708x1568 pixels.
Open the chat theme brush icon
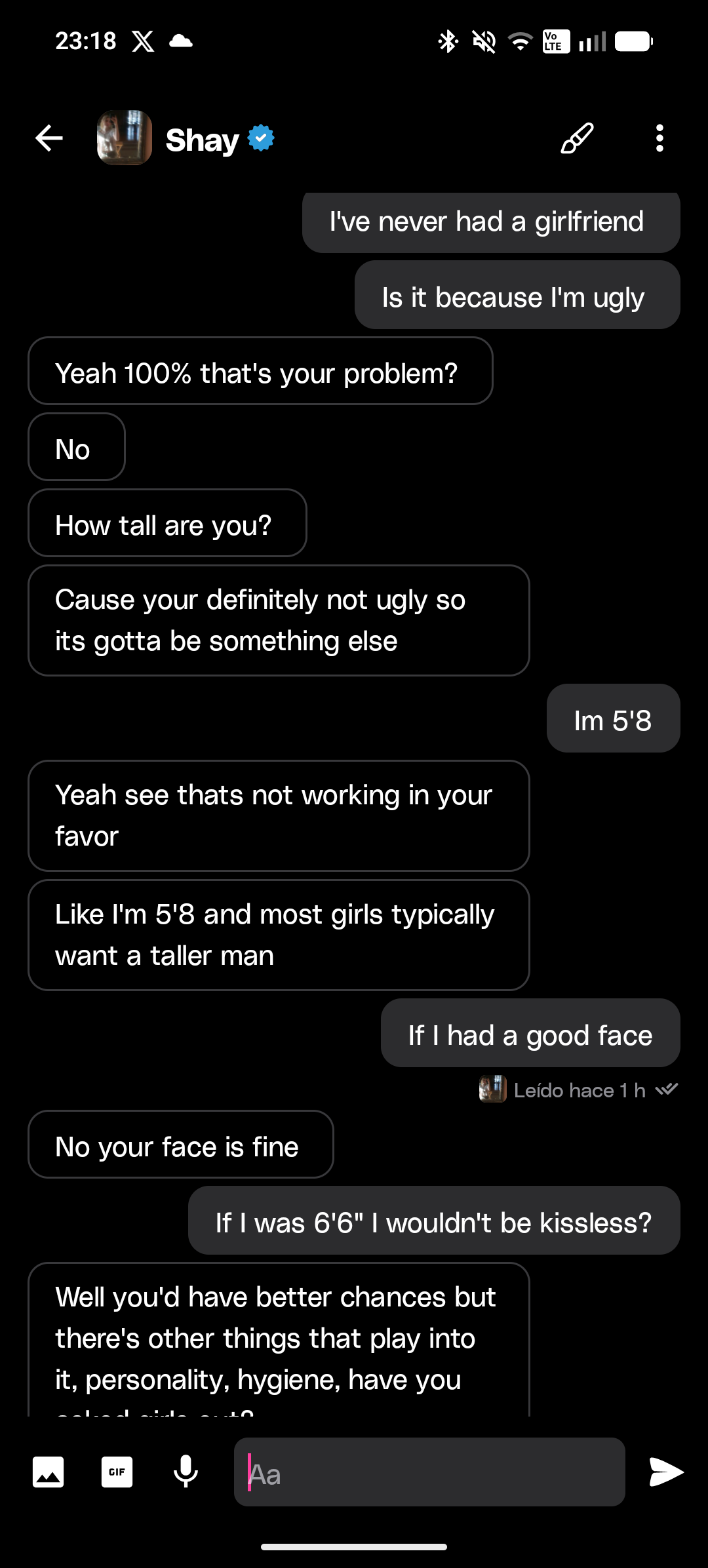[x=577, y=138]
